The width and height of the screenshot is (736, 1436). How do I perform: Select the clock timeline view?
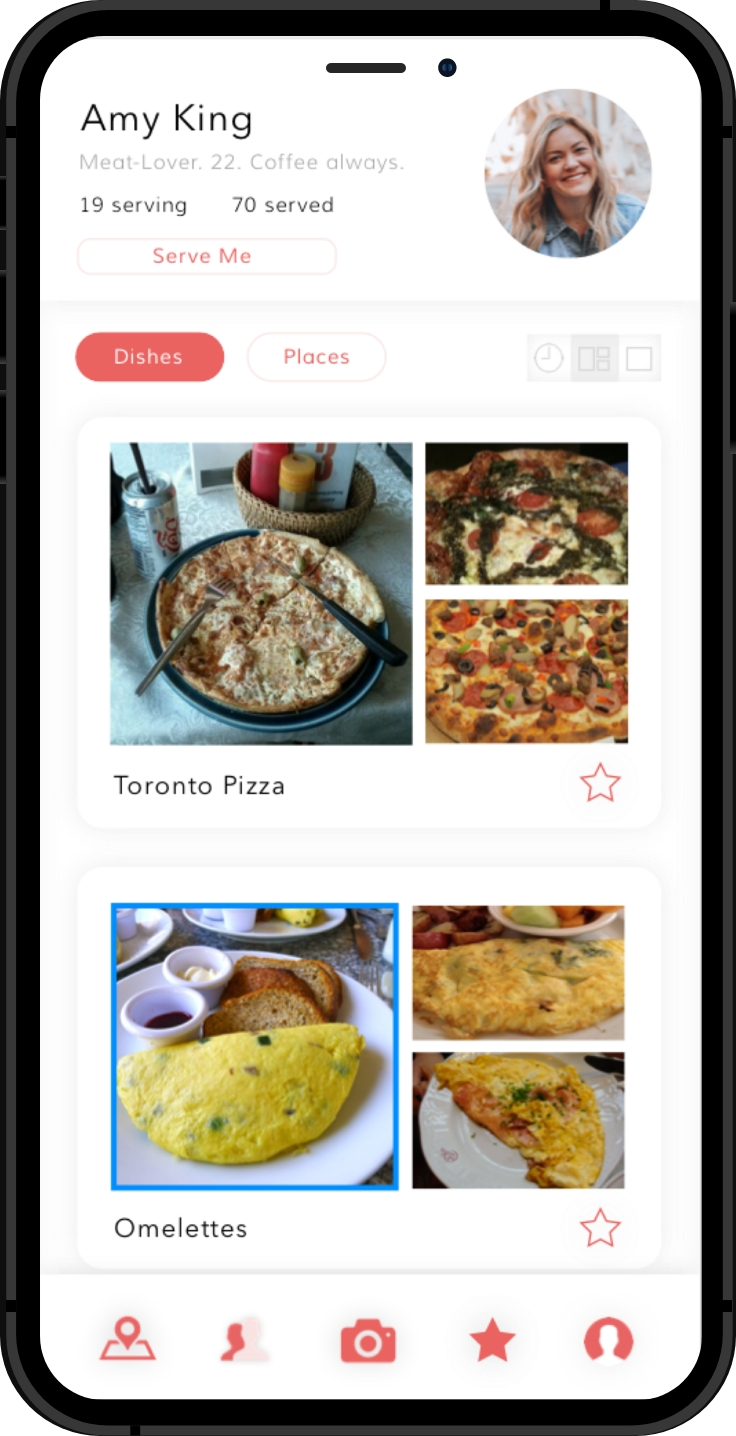tap(548, 358)
